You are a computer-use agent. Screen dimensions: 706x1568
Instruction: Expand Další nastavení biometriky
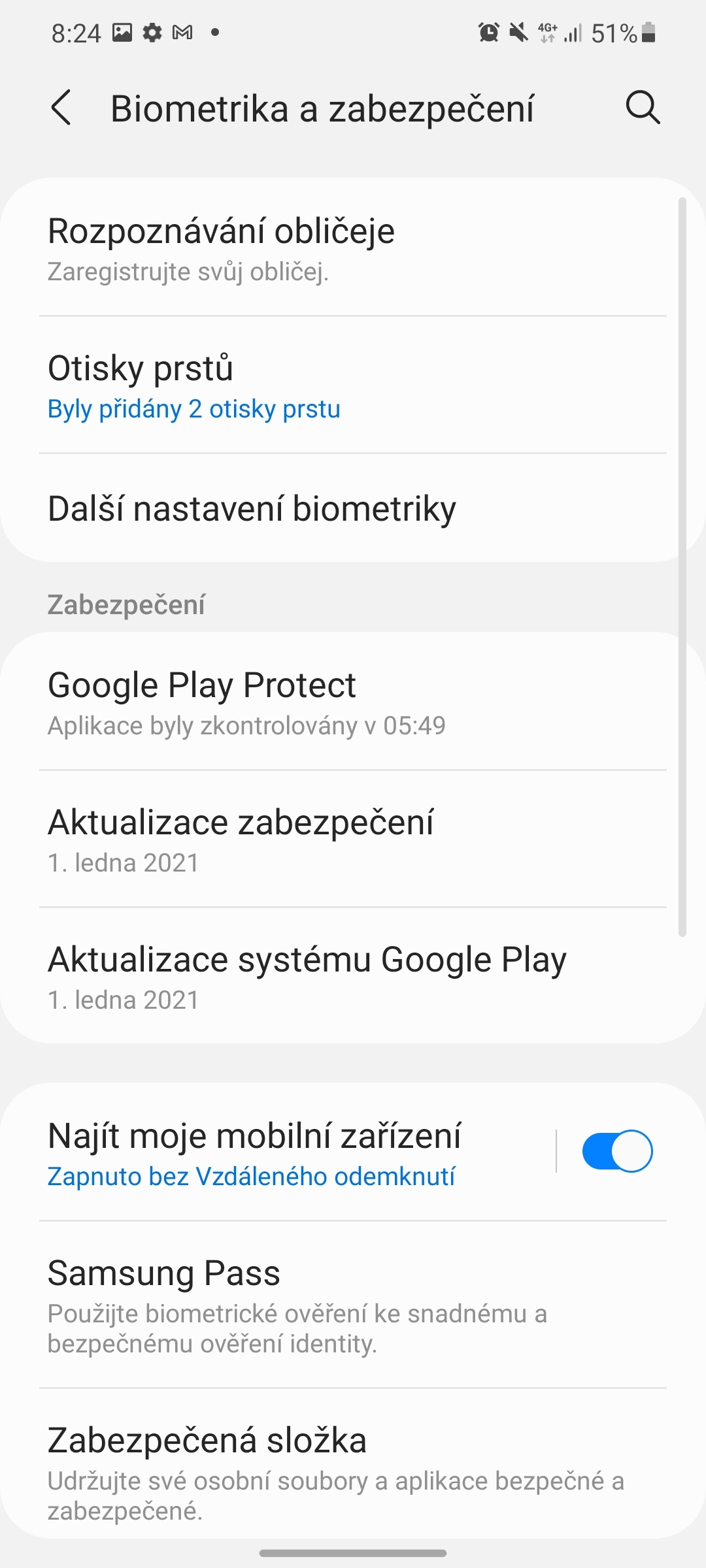pos(251,510)
